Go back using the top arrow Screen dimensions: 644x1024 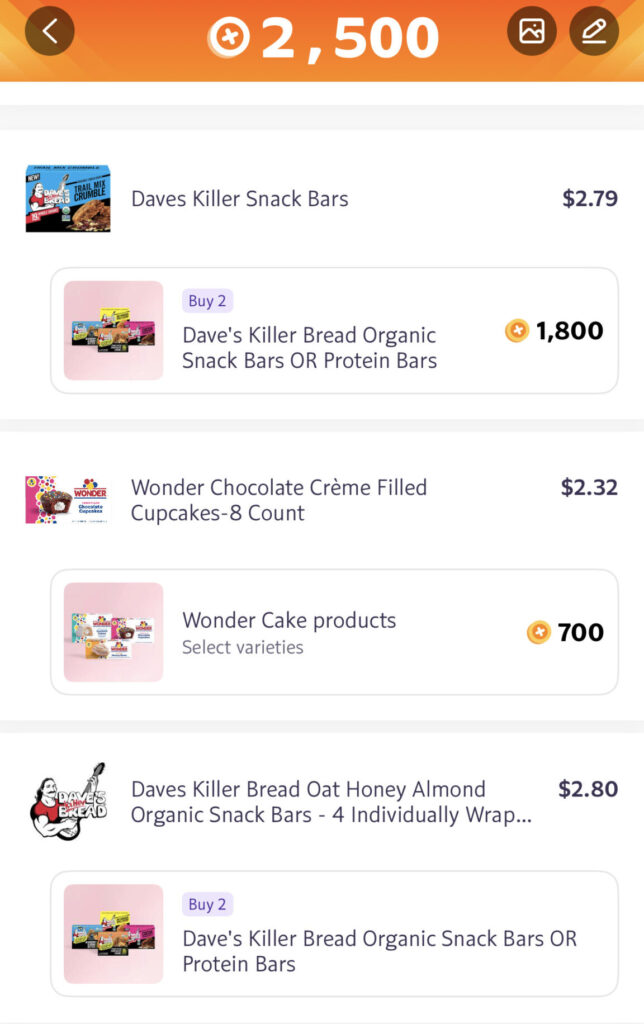pos(50,32)
